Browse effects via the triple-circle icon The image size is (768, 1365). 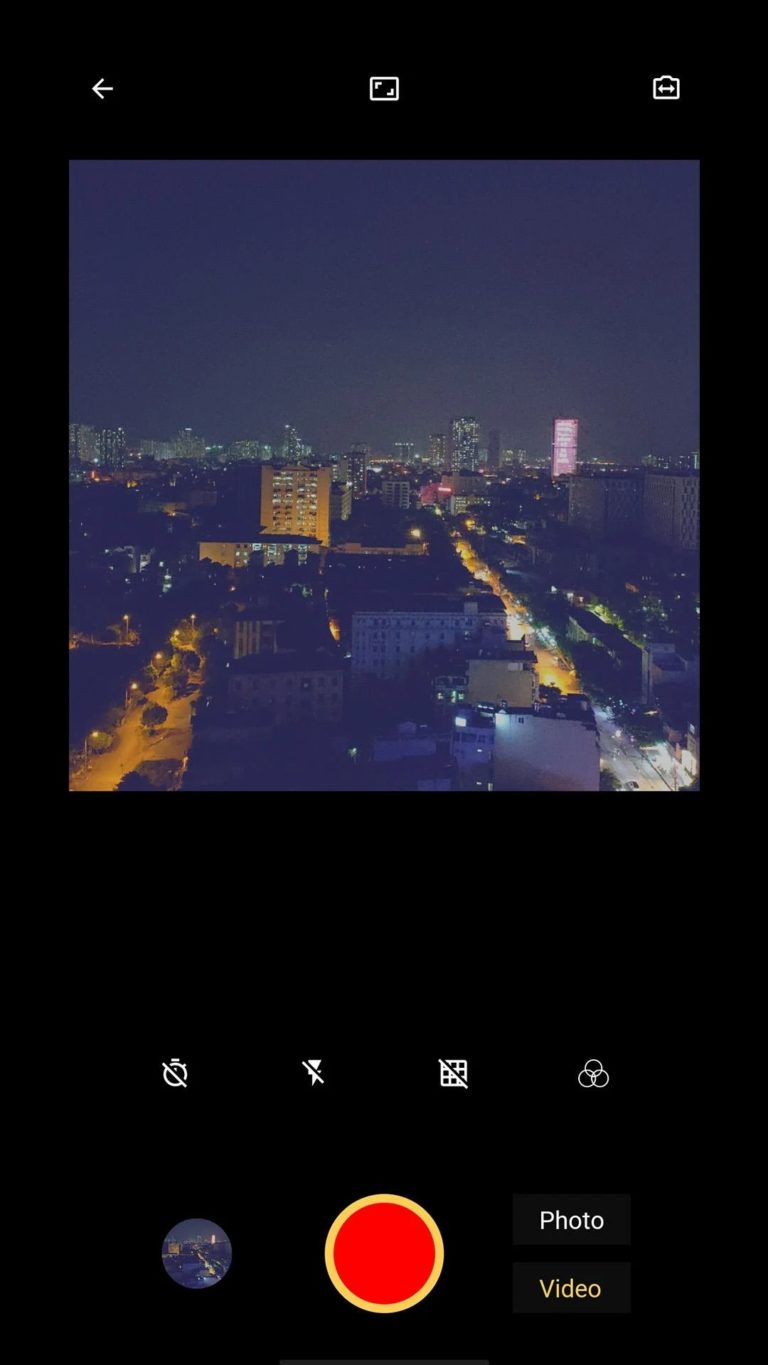593,1073
